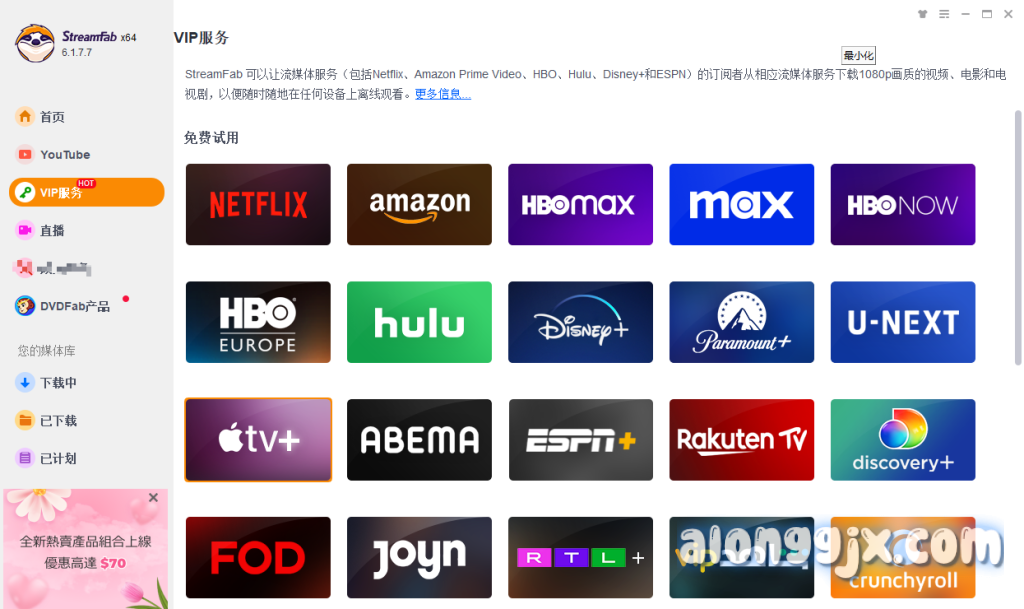Dismiss the promotional banner
Image resolution: width=1024 pixels, height=609 pixels.
(x=153, y=497)
